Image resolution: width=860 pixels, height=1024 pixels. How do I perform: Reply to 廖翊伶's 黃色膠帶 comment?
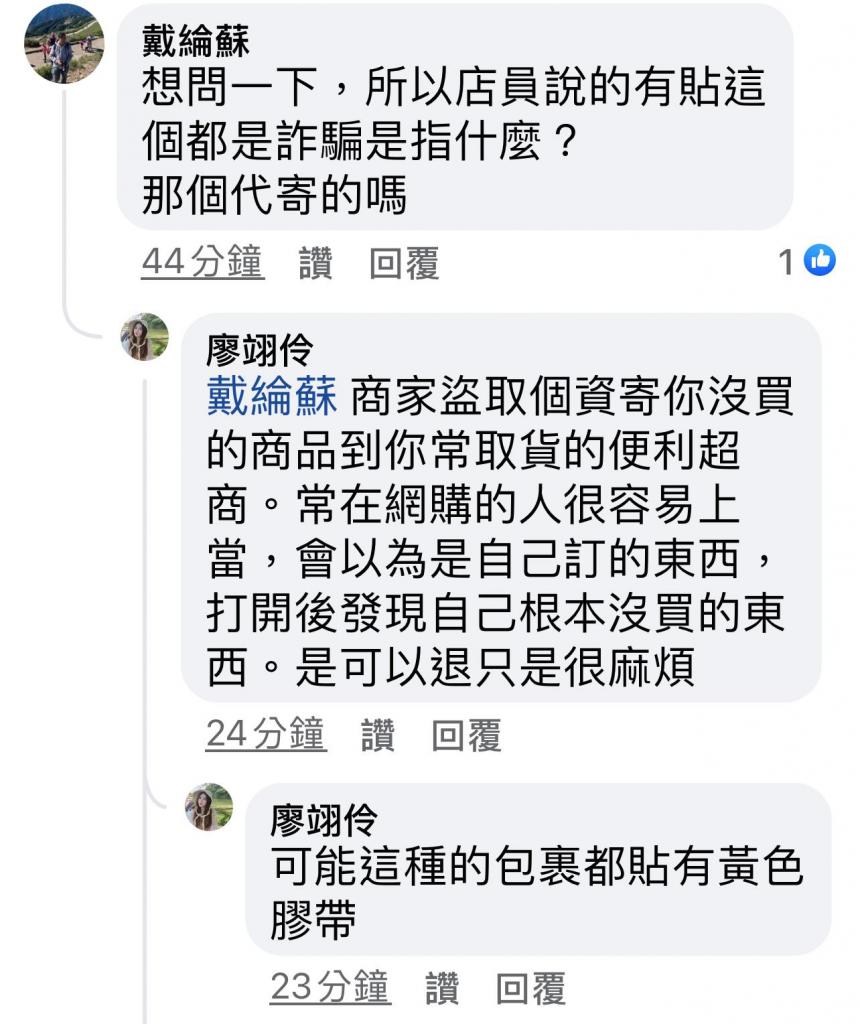pyautogui.click(x=530, y=988)
